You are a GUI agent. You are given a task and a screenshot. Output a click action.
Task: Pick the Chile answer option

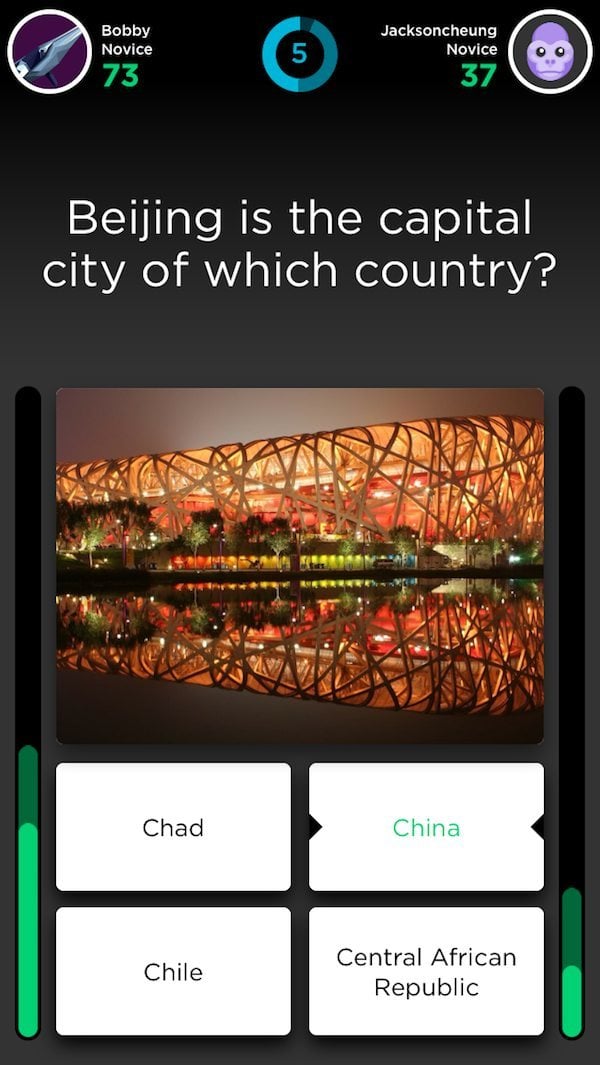[x=173, y=971]
